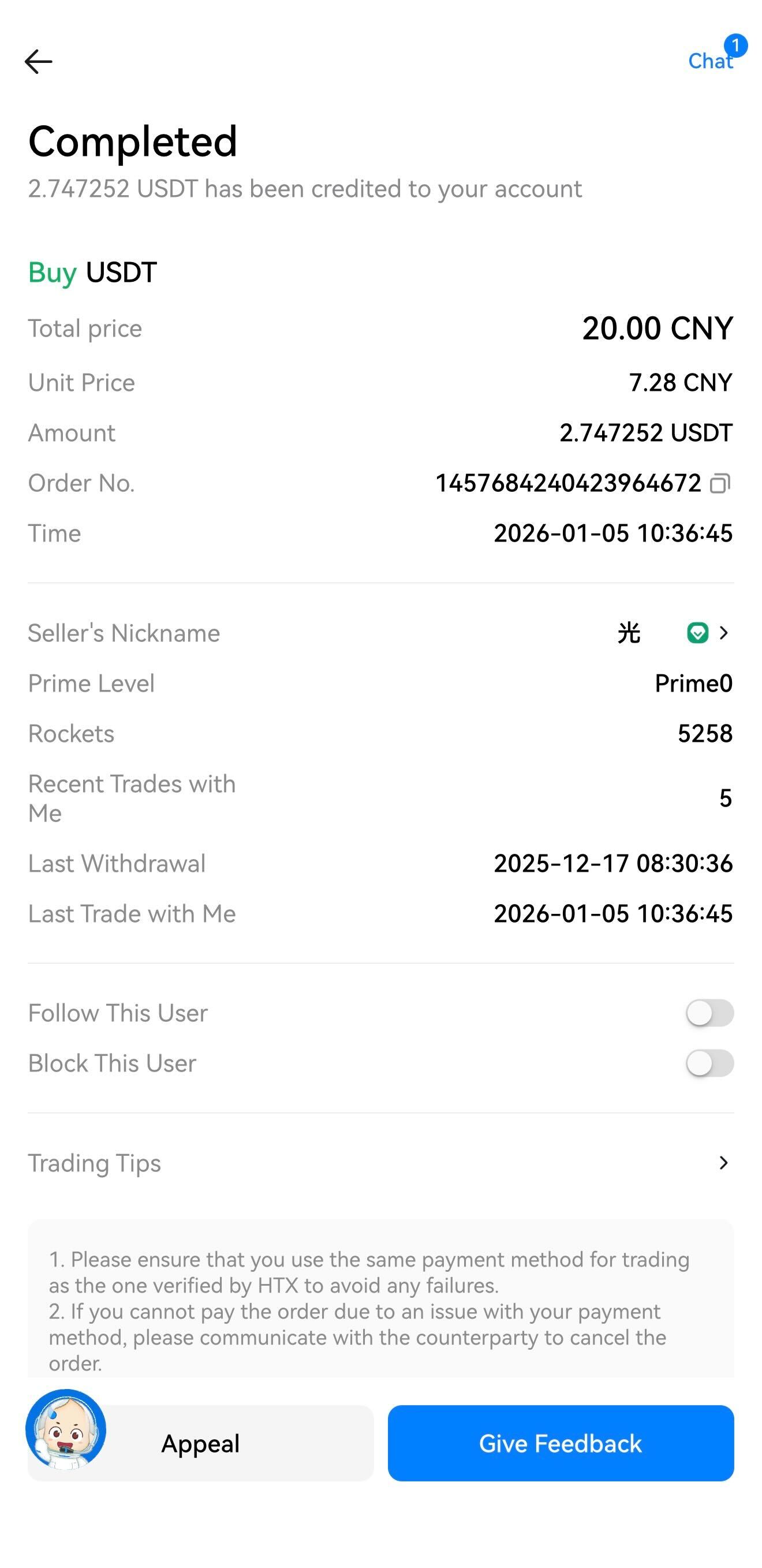This screenshot has height=1568, width=762.
Task: Enable Follow This User switch
Action: point(709,1013)
